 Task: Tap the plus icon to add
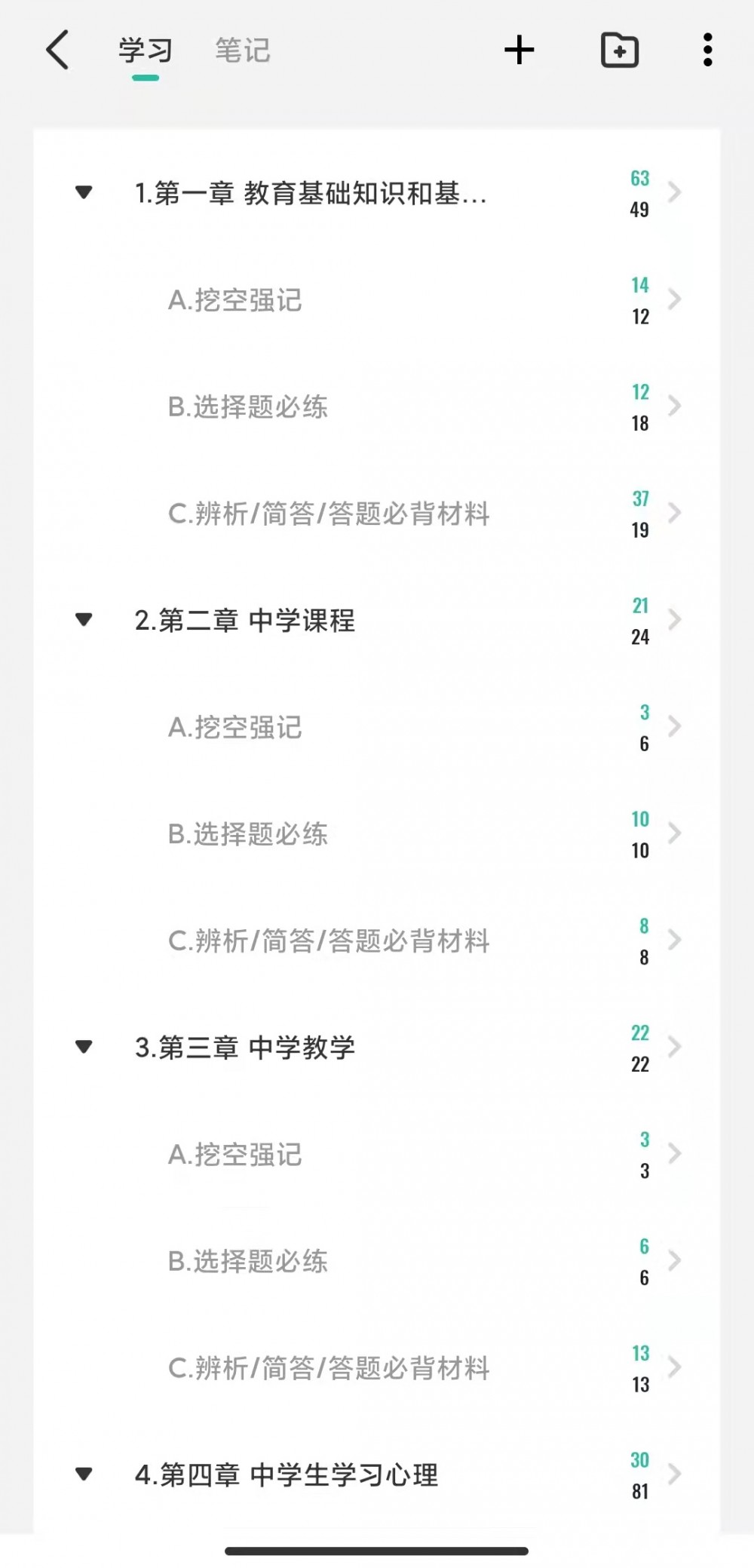coord(519,50)
